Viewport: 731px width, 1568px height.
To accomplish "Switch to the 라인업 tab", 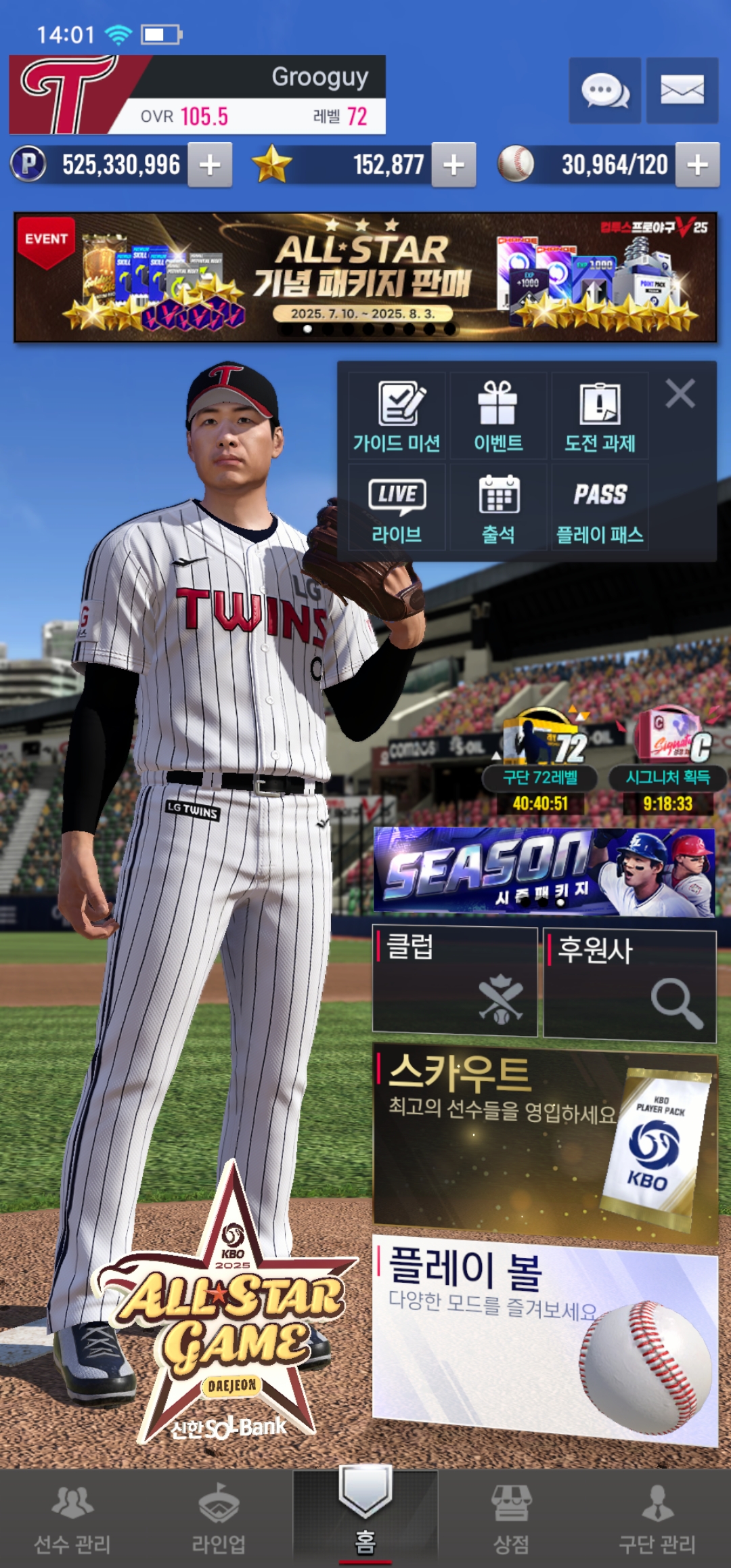I will coord(219,1519).
